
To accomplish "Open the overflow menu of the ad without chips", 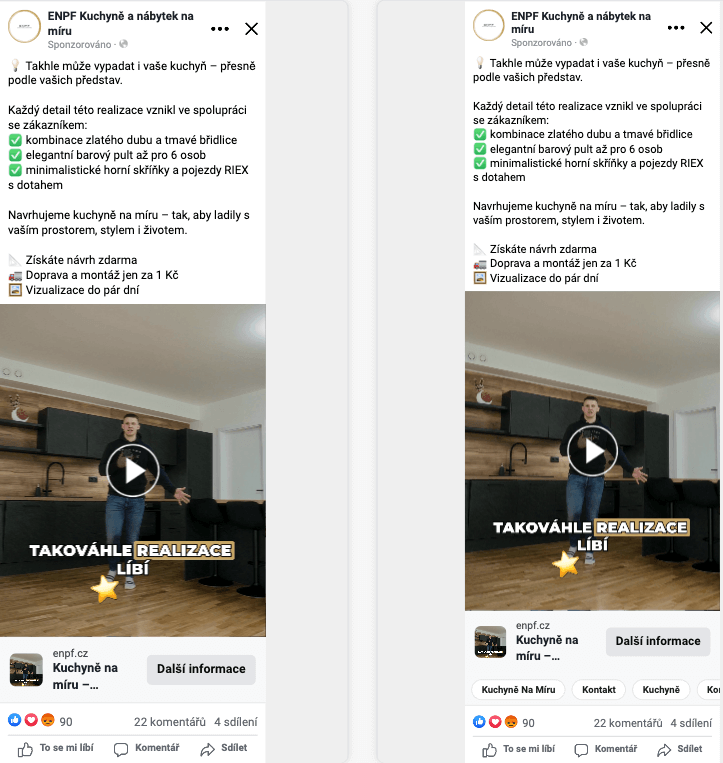I will click(220, 29).
